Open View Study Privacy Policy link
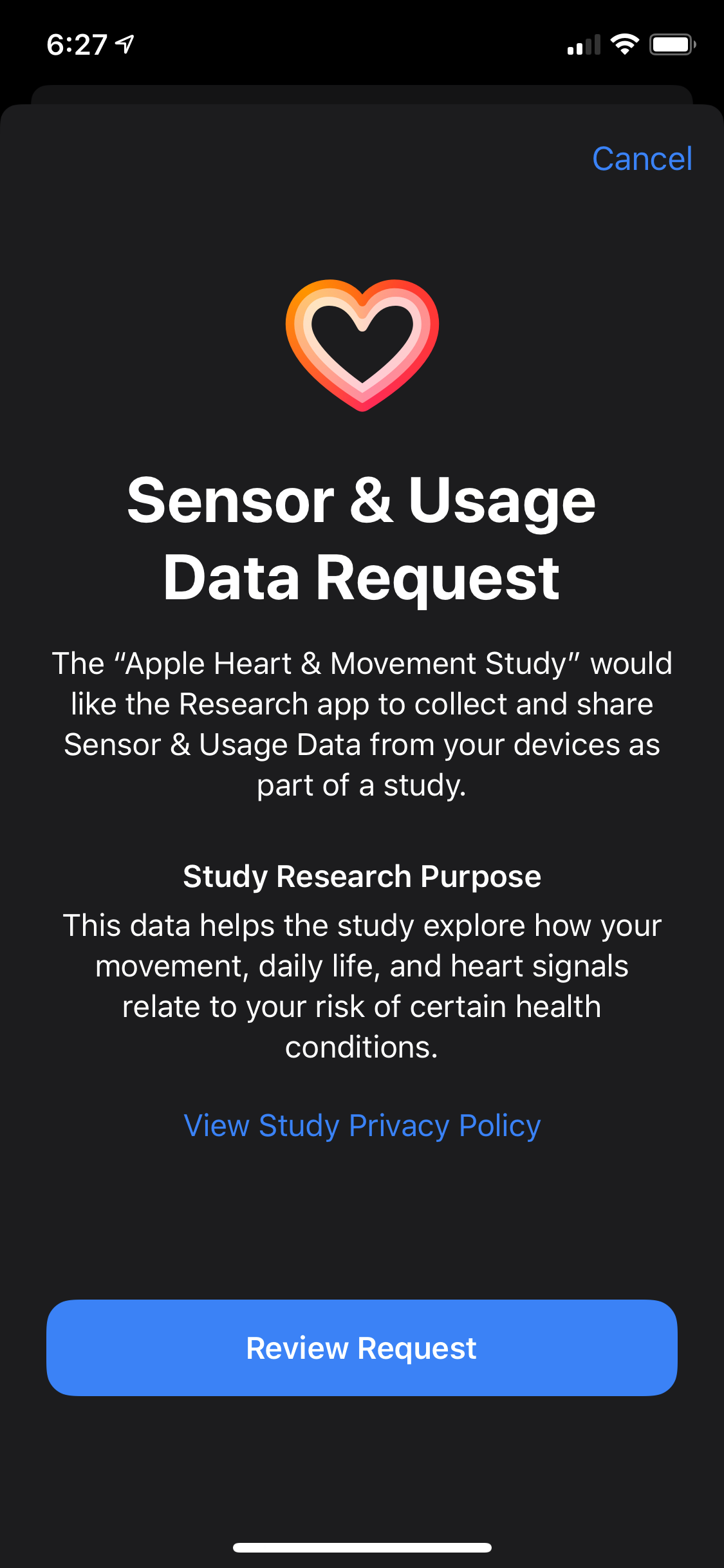The width and height of the screenshot is (724, 1568). pyautogui.click(x=362, y=1126)
